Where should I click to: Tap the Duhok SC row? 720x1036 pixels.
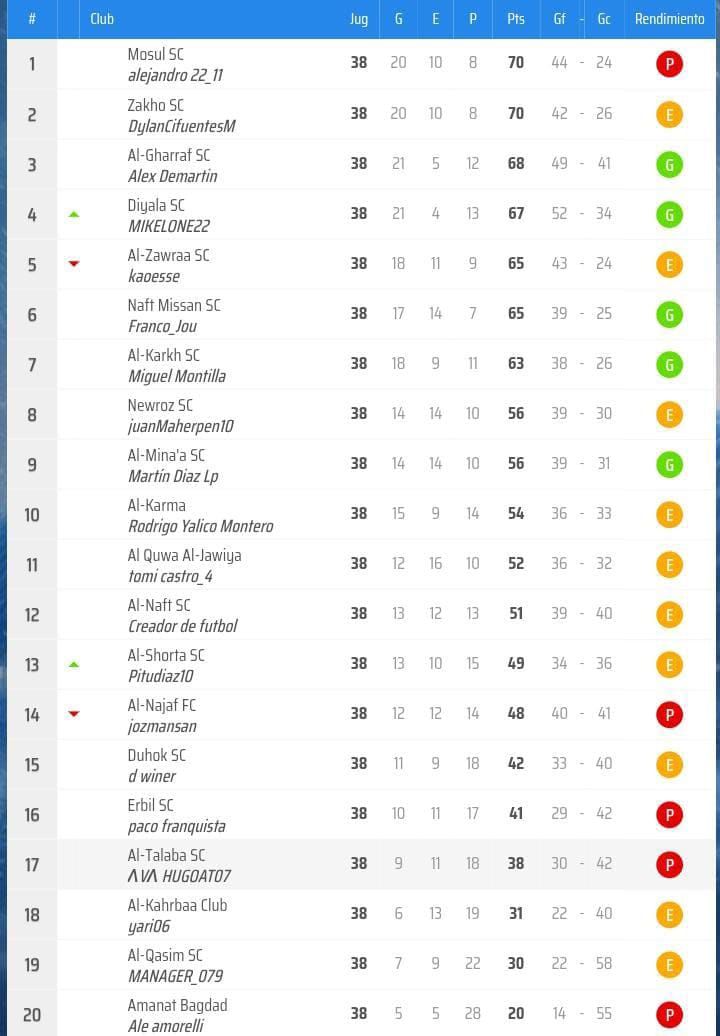pos(157,755)
